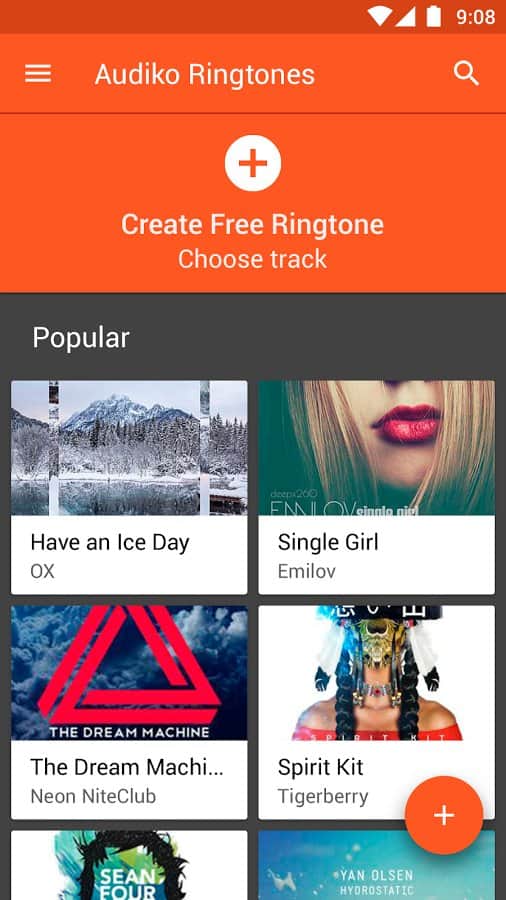Open the Single Girl ringtone by Emilov
Viewport: 506px width, 900px height.
[376, 487]
